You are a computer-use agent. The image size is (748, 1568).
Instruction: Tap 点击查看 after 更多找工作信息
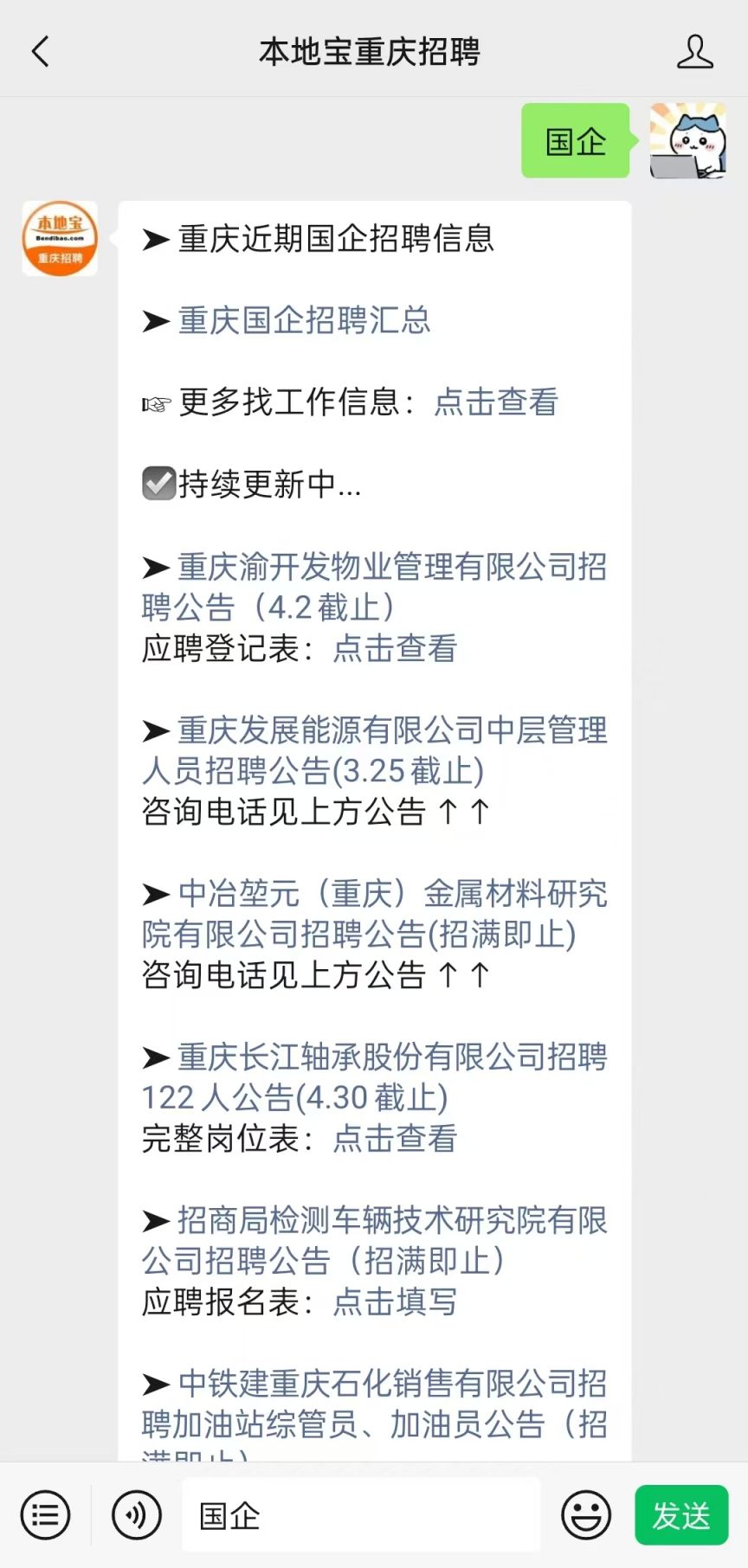point(496,402)
